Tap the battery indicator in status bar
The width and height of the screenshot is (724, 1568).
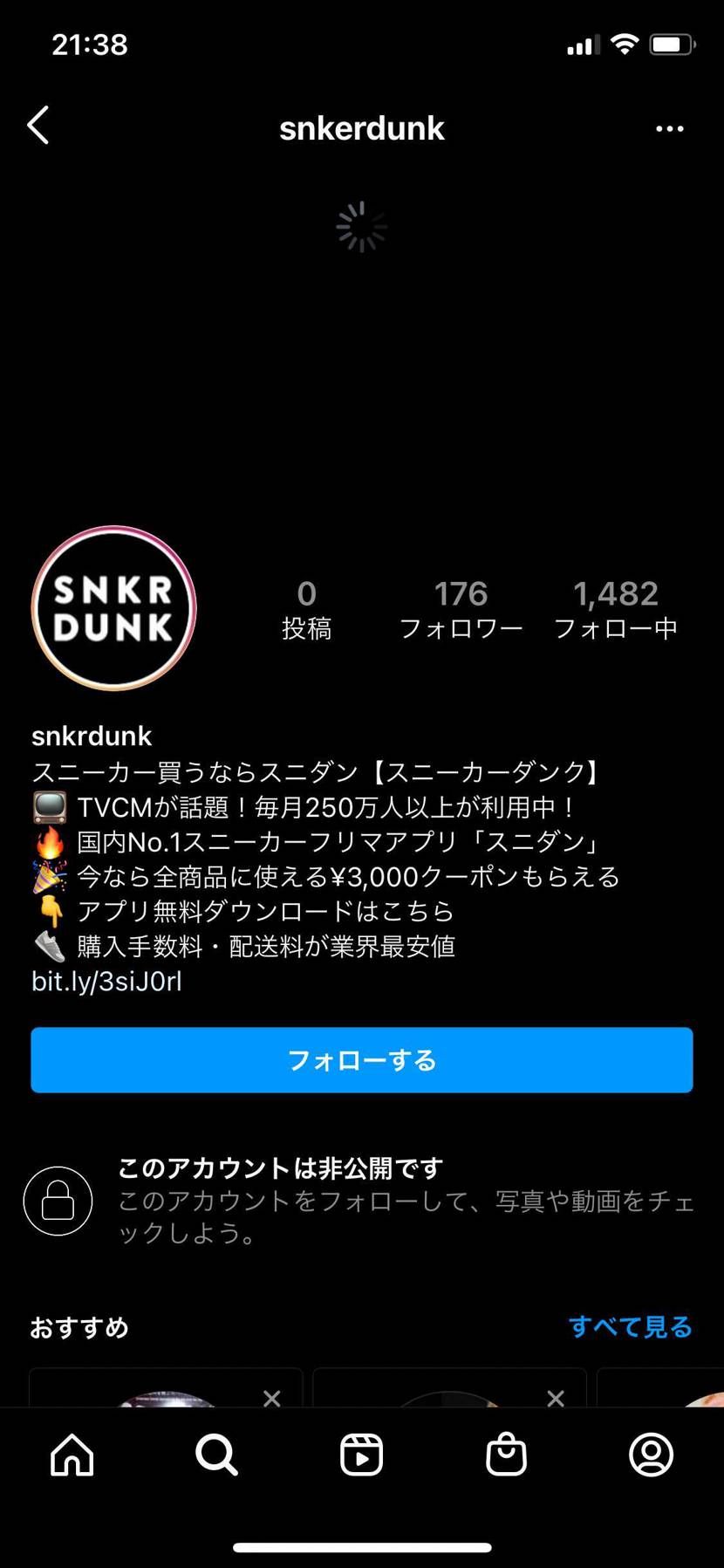click(x=673, y=44)
